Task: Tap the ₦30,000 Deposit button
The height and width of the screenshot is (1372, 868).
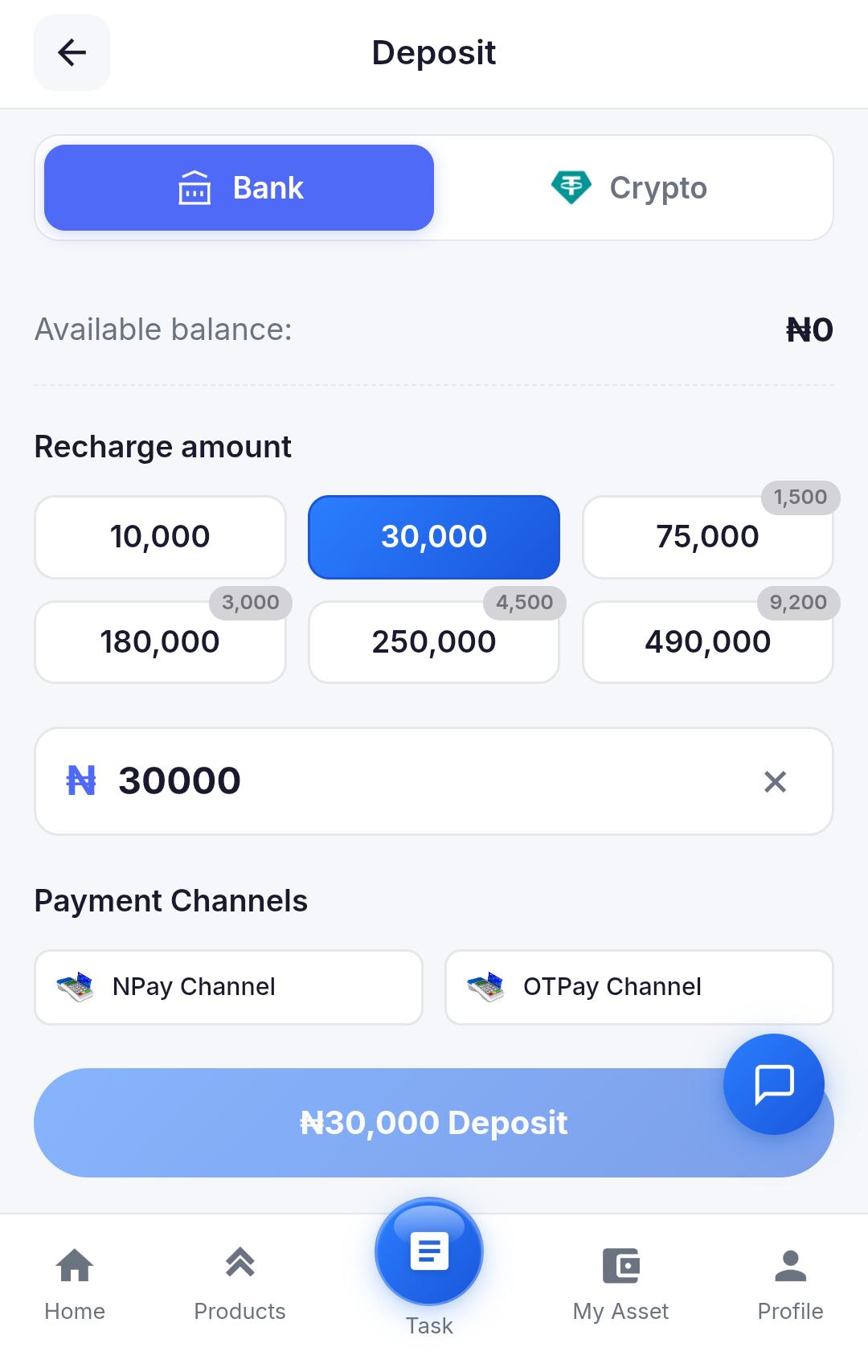Action: (x=434, y=1123)
